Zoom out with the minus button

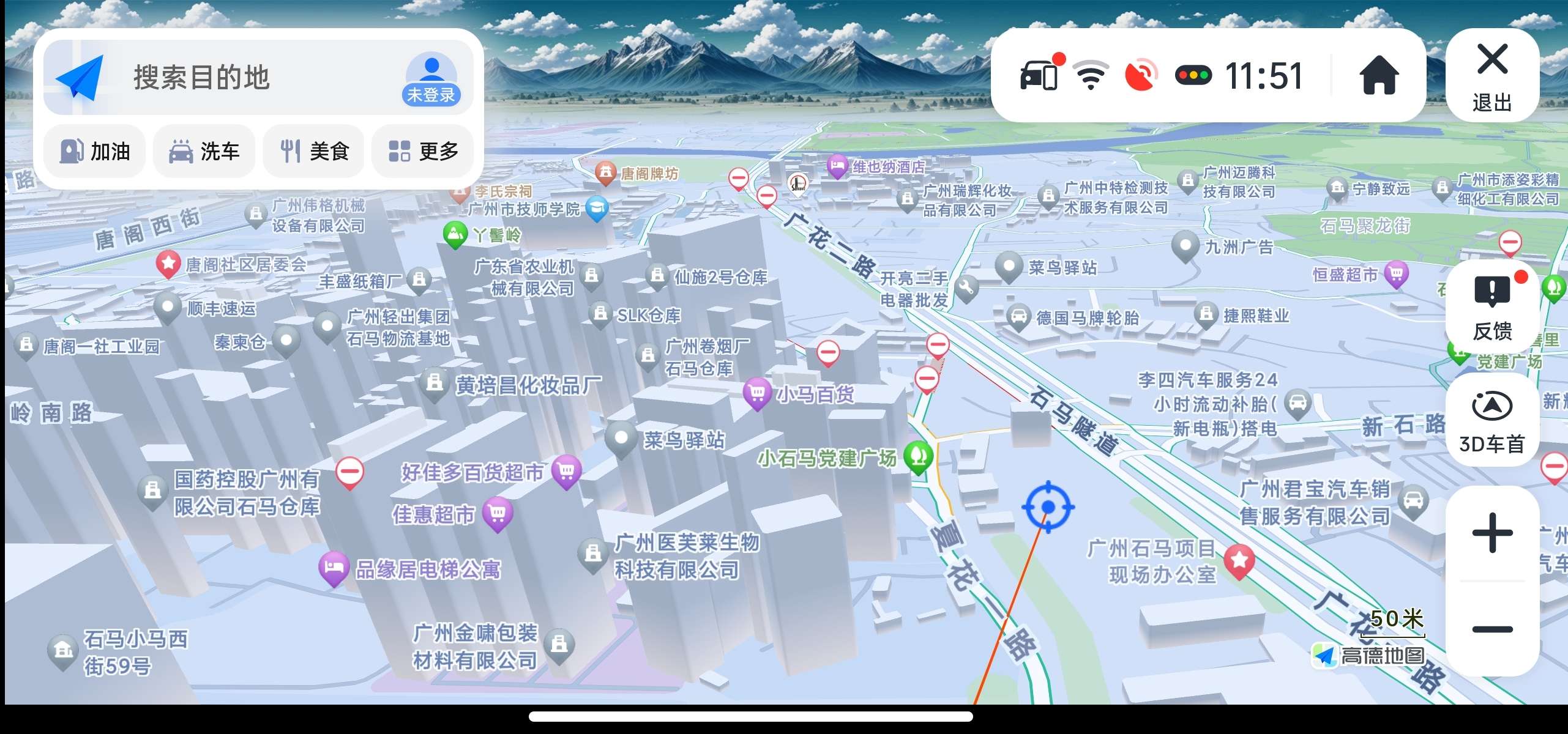click(1492, 629)
